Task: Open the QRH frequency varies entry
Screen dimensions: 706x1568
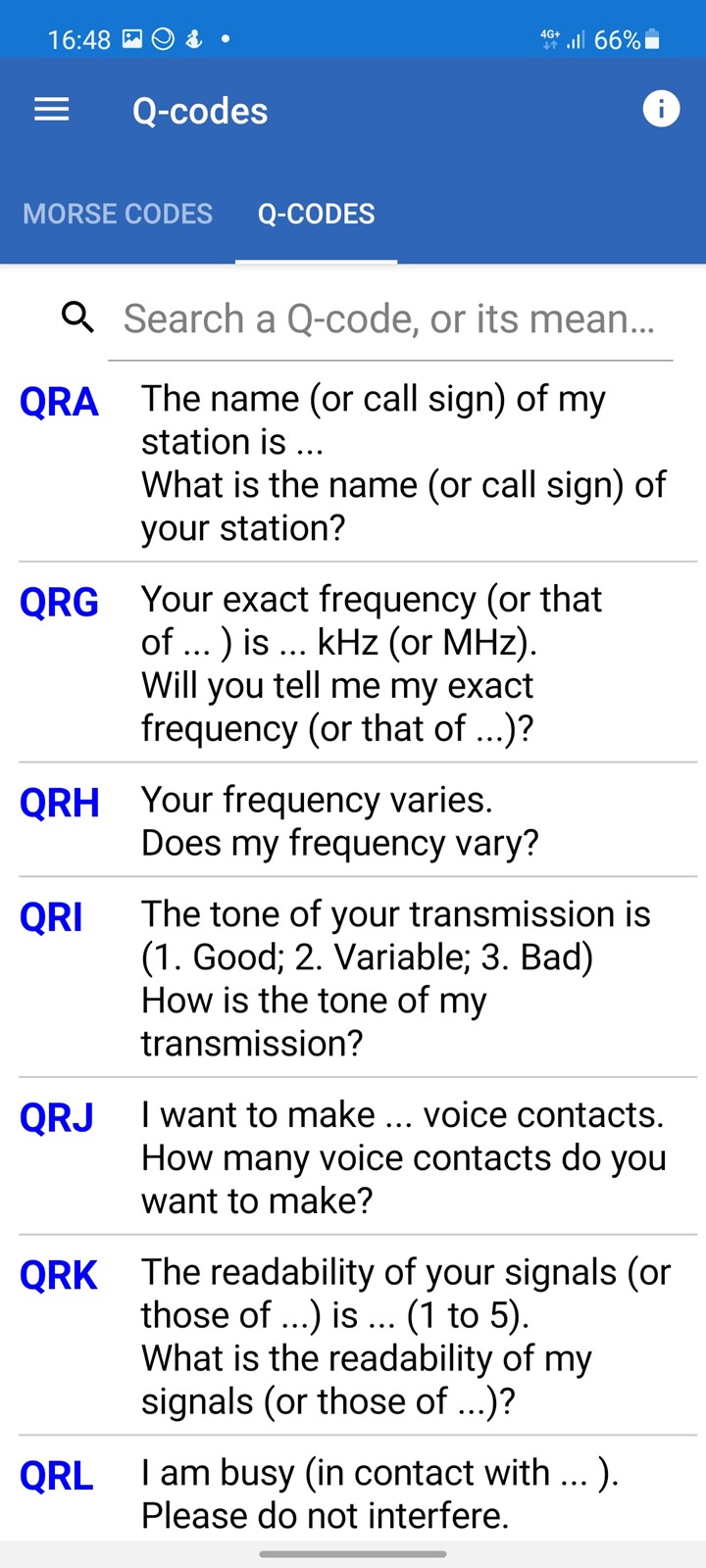Action: [x=353, y=820]
